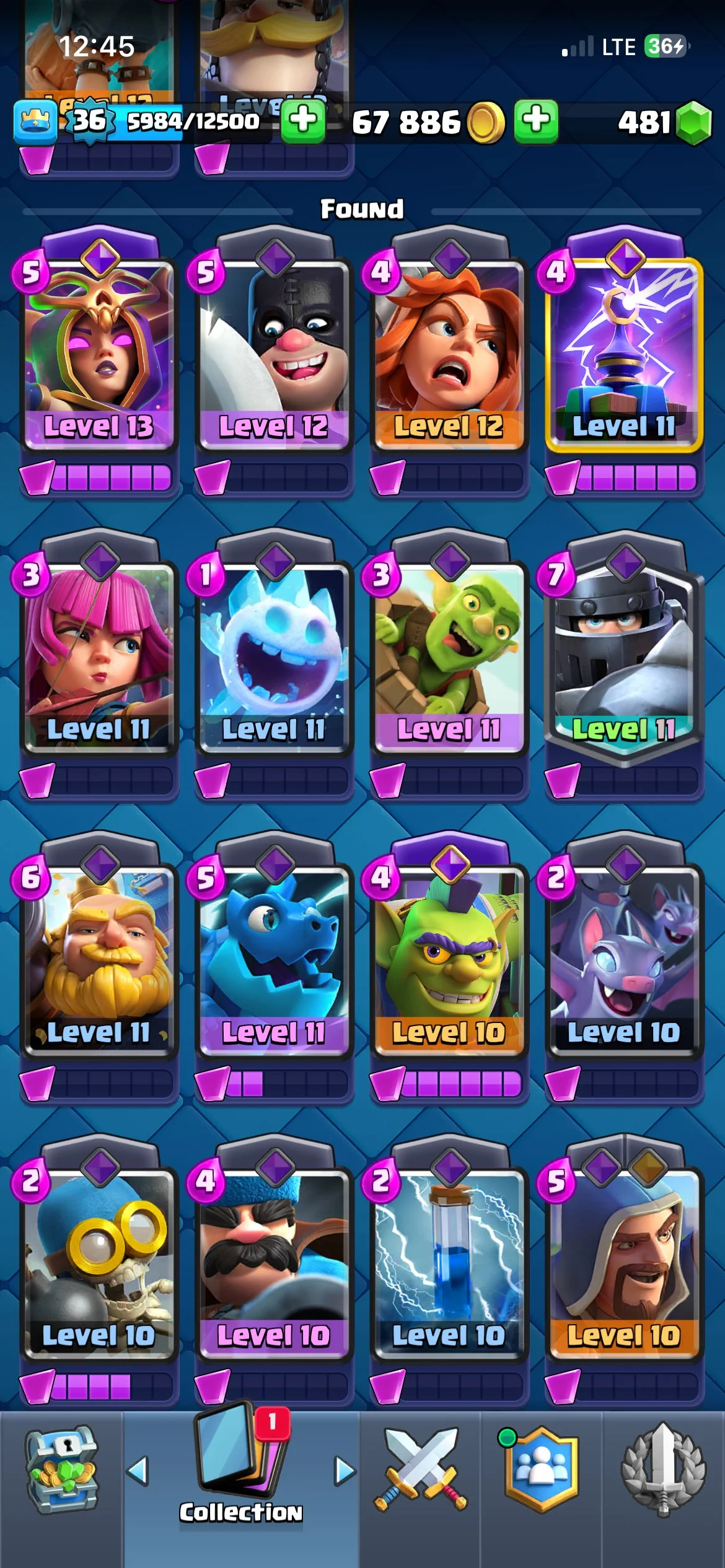
Task: Add more gold with the plus button
Action: tap(536, 121)
